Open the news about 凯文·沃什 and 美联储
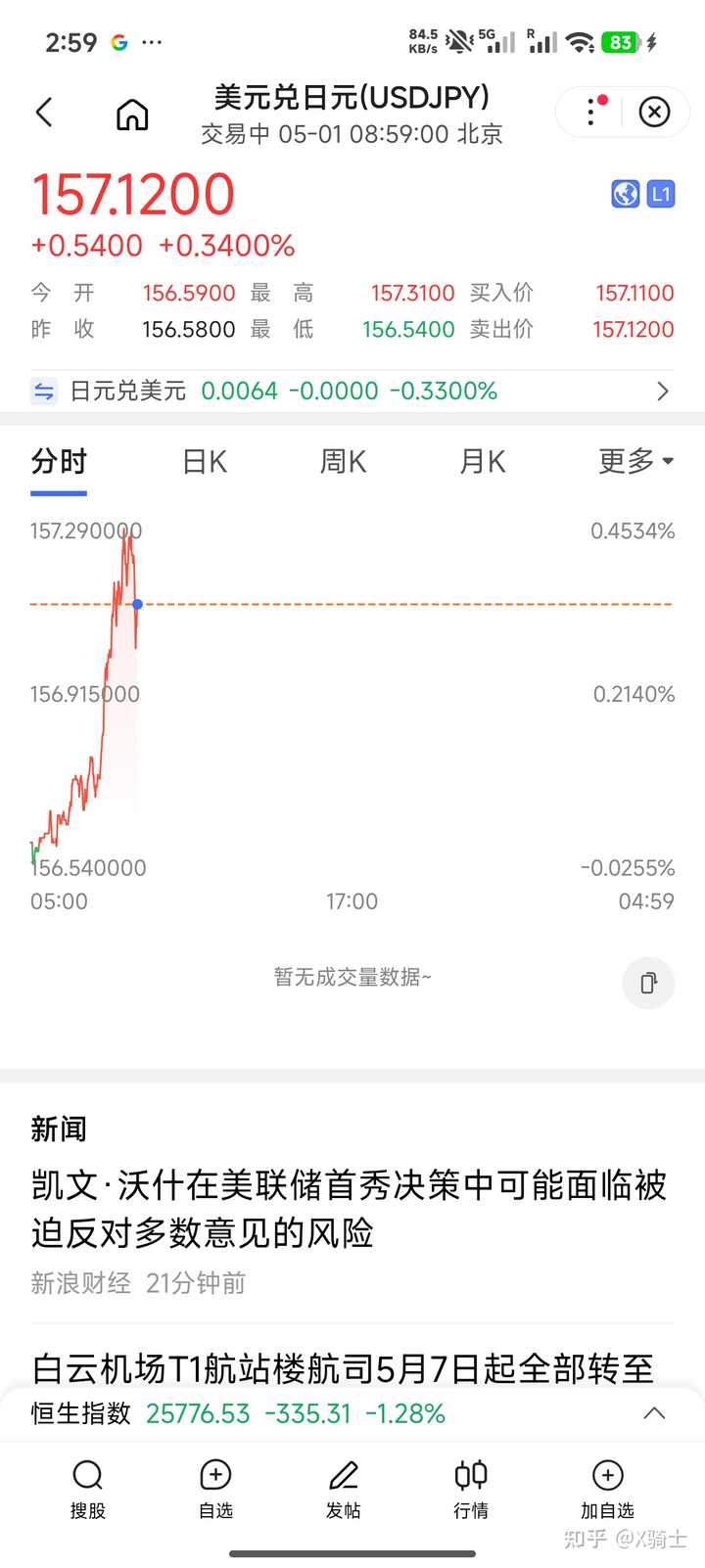Image resolution: width=705 pixels, height=1568 pixels. [x=349, y=1209]
